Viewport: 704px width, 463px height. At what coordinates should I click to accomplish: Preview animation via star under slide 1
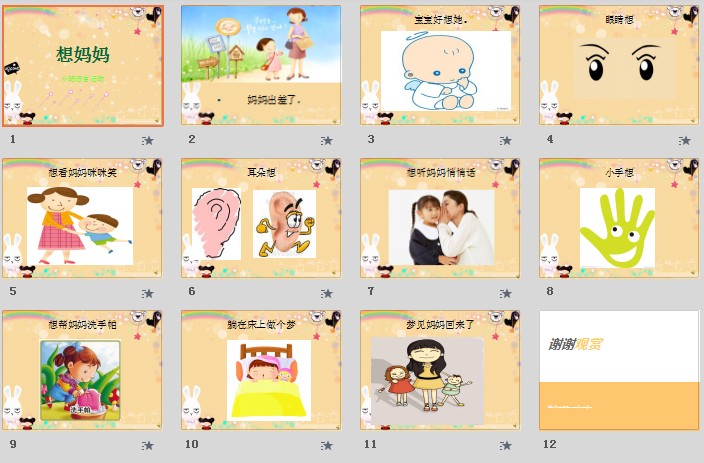coord(148,141)
